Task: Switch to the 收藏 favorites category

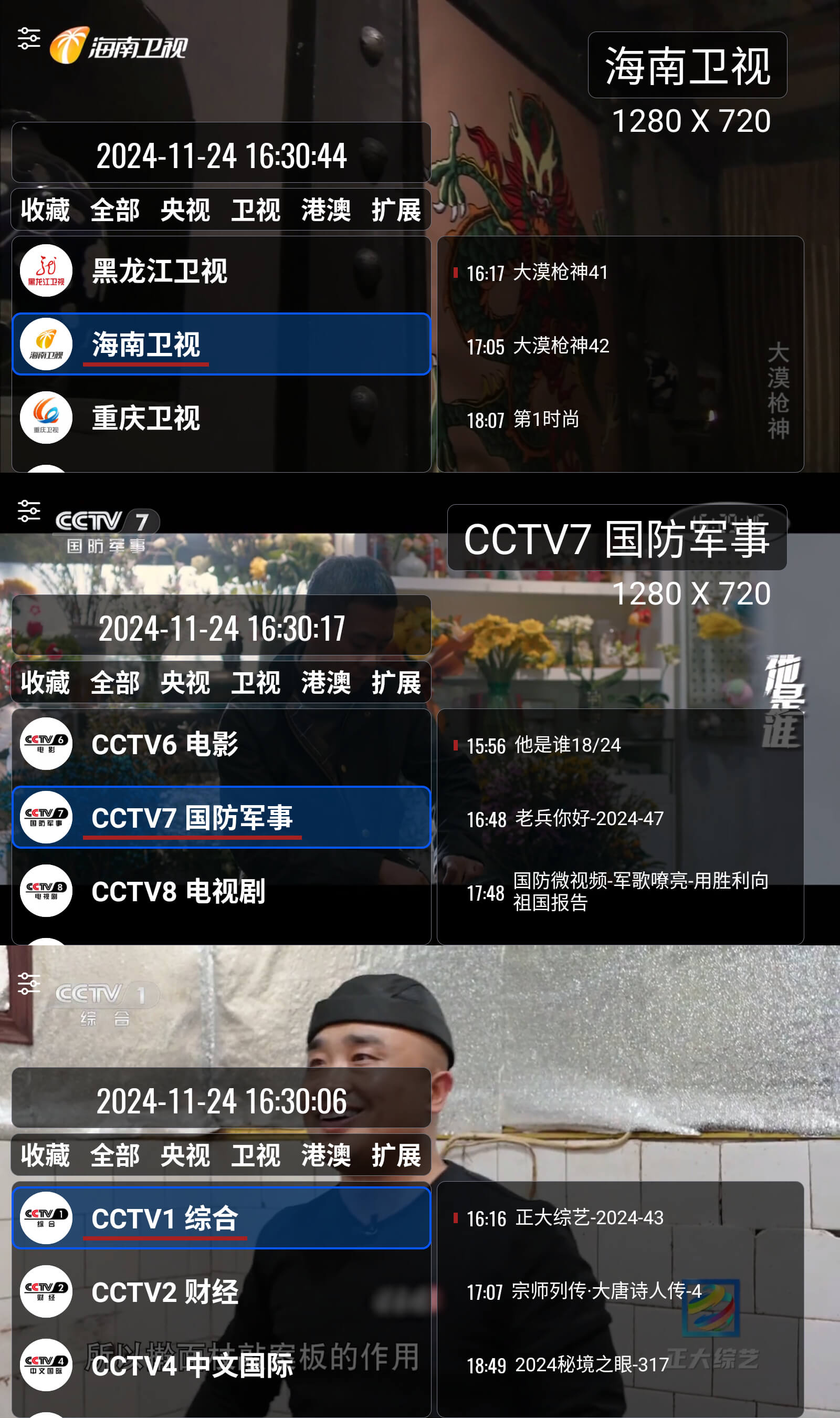Action: (45, 210)
